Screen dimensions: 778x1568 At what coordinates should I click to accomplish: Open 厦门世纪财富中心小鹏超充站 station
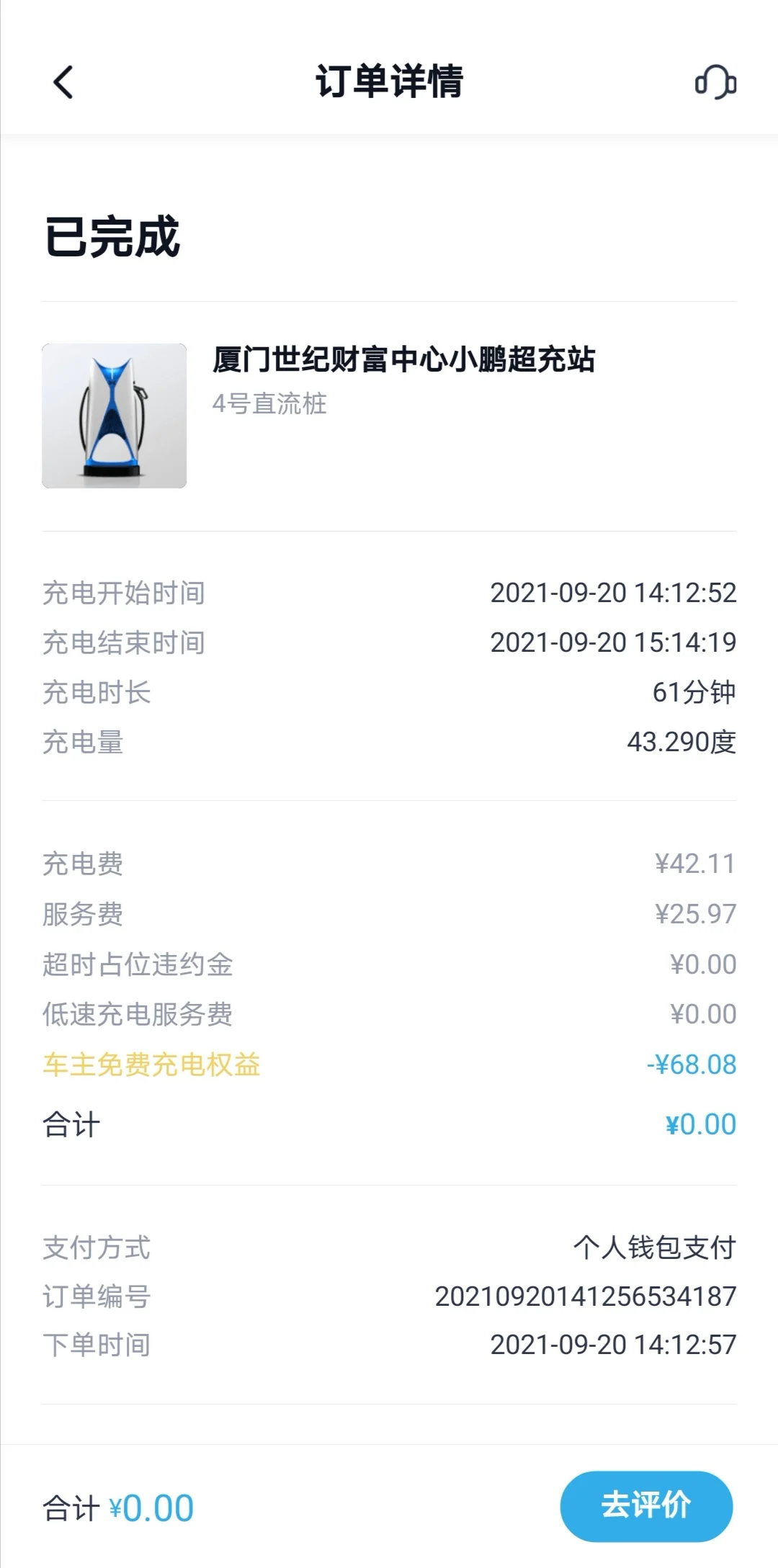(x=403, y=359)
